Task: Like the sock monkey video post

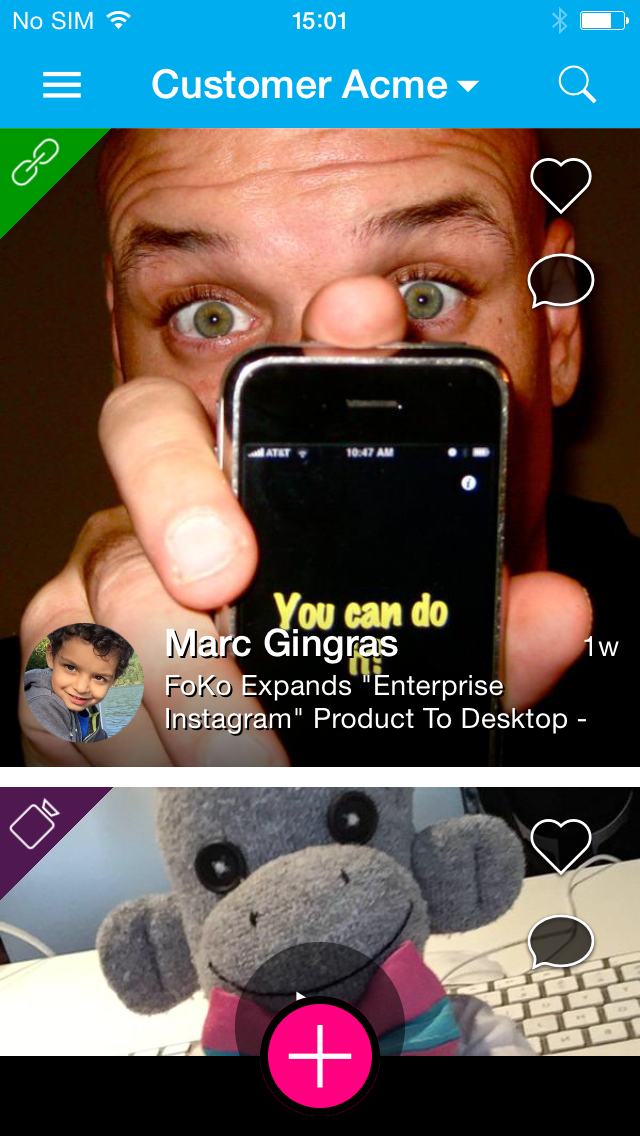Action: [x=561, y=845]
